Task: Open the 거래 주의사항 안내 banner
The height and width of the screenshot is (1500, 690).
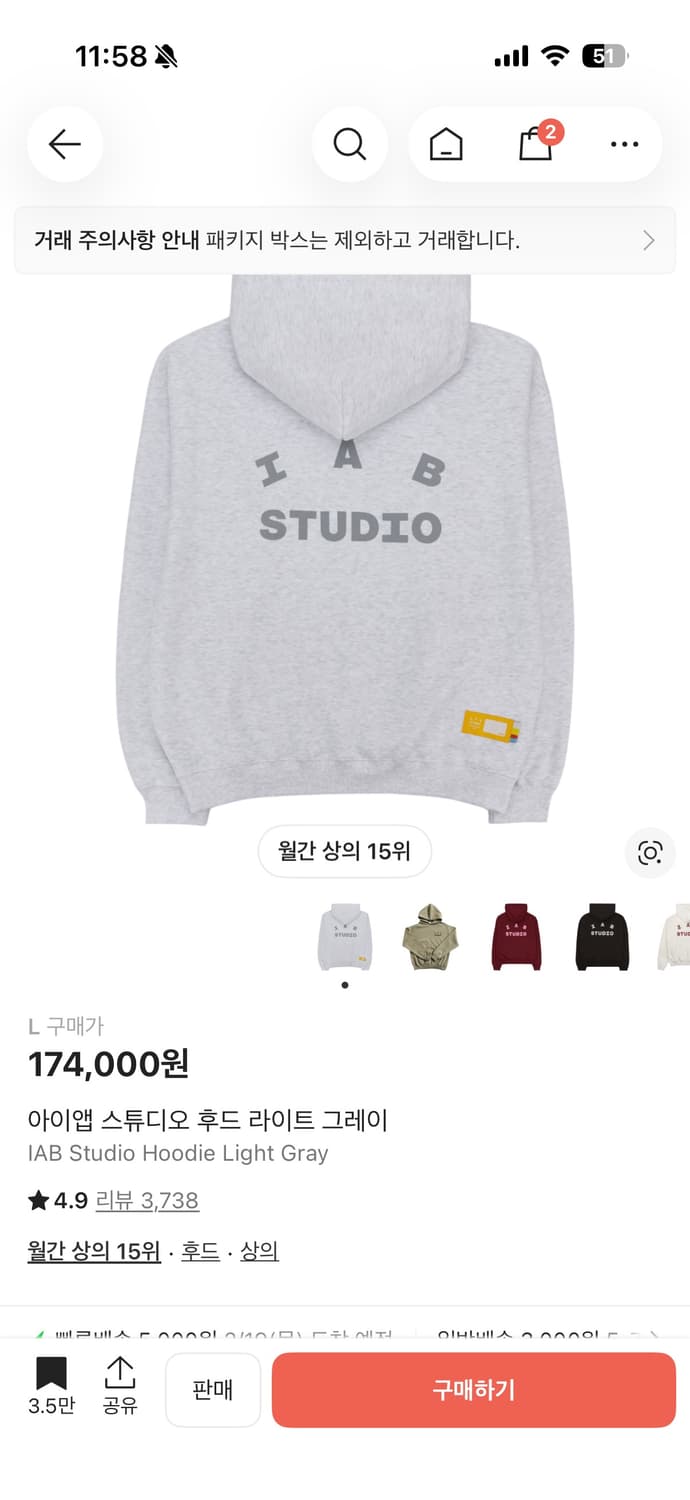Action: point(344,240)
